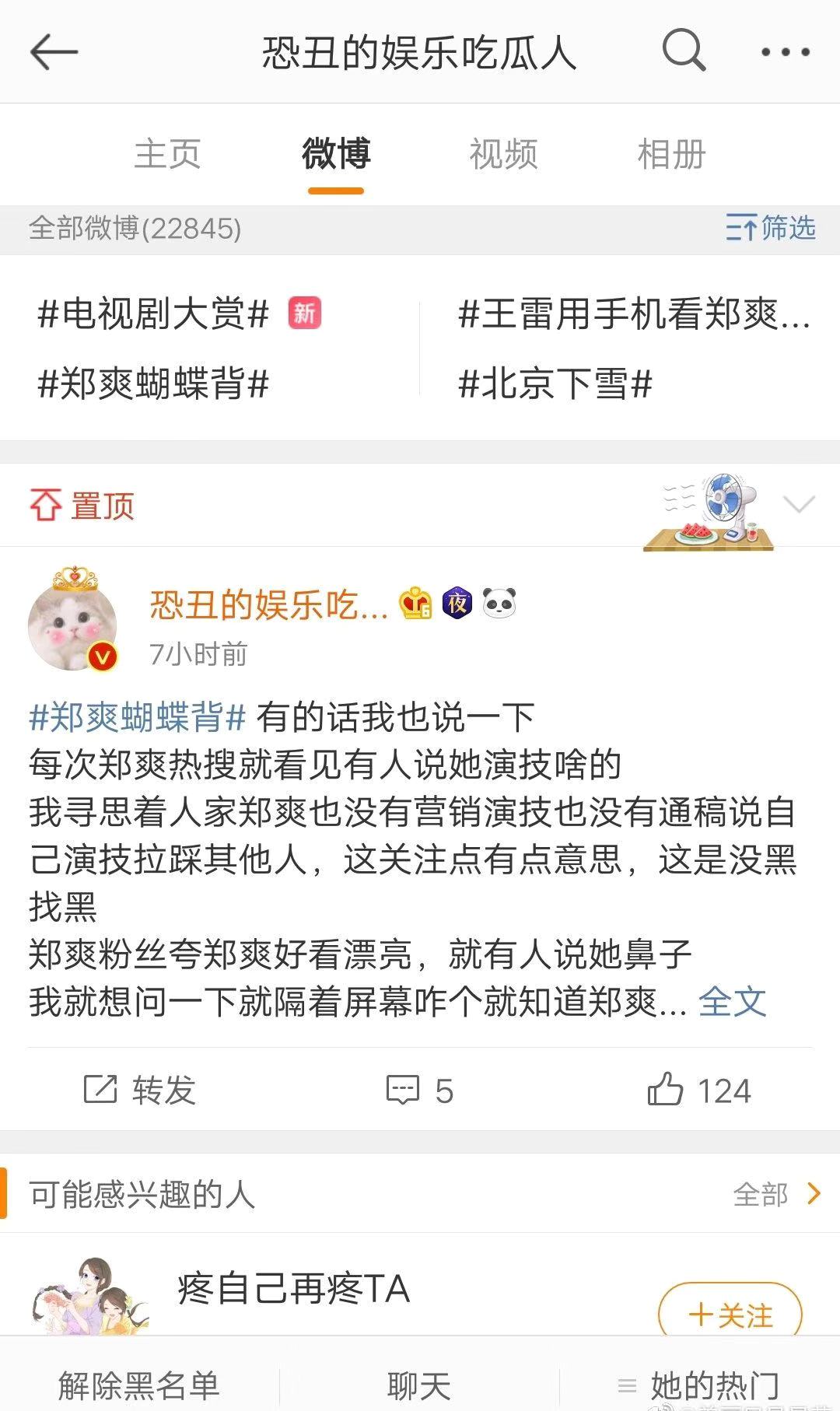Open the #北京下雪# topic
This screenshot has width=840, height=1411.
tap(555, 383)
